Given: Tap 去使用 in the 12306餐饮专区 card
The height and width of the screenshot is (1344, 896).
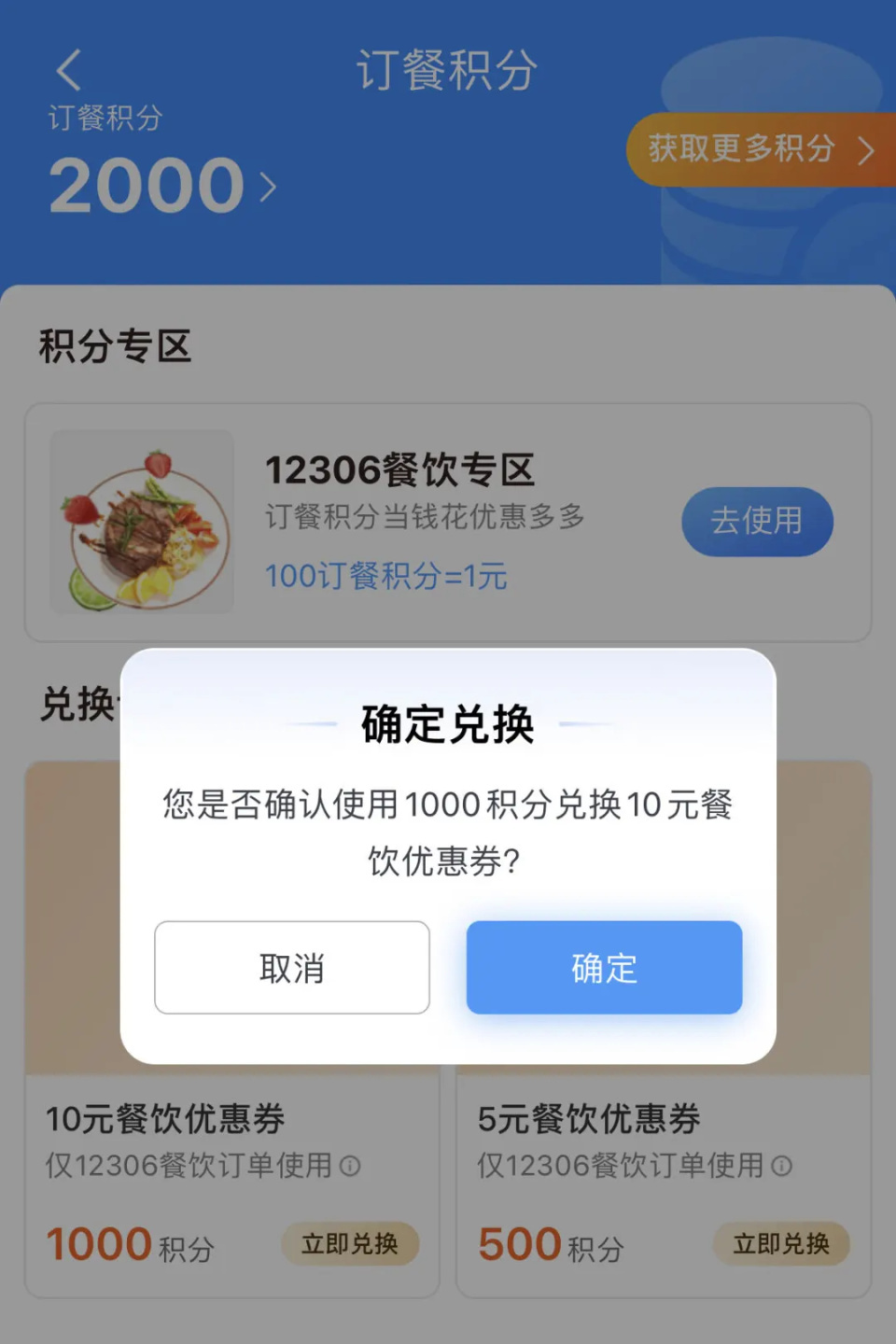Looking at the screenshot, I should pos(757,523).
